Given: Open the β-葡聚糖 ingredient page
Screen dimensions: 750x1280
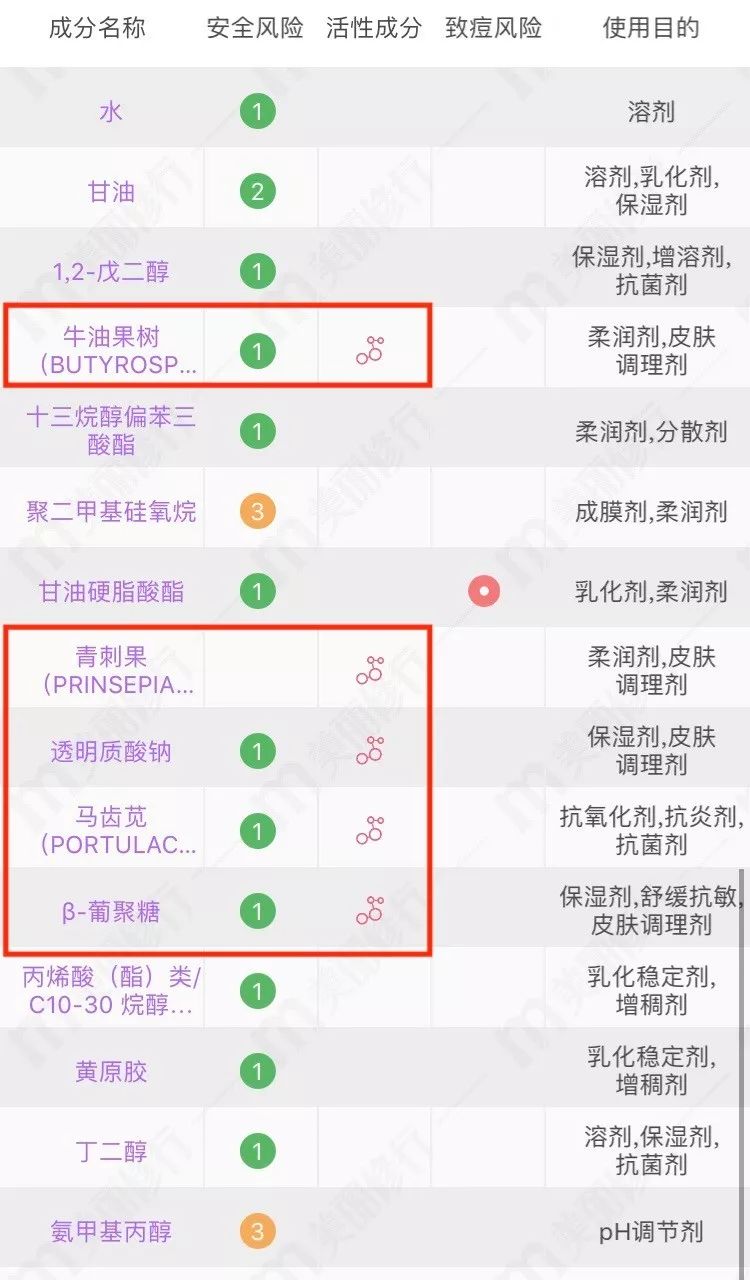Looking at the screenshot, I should pos(111,911).
